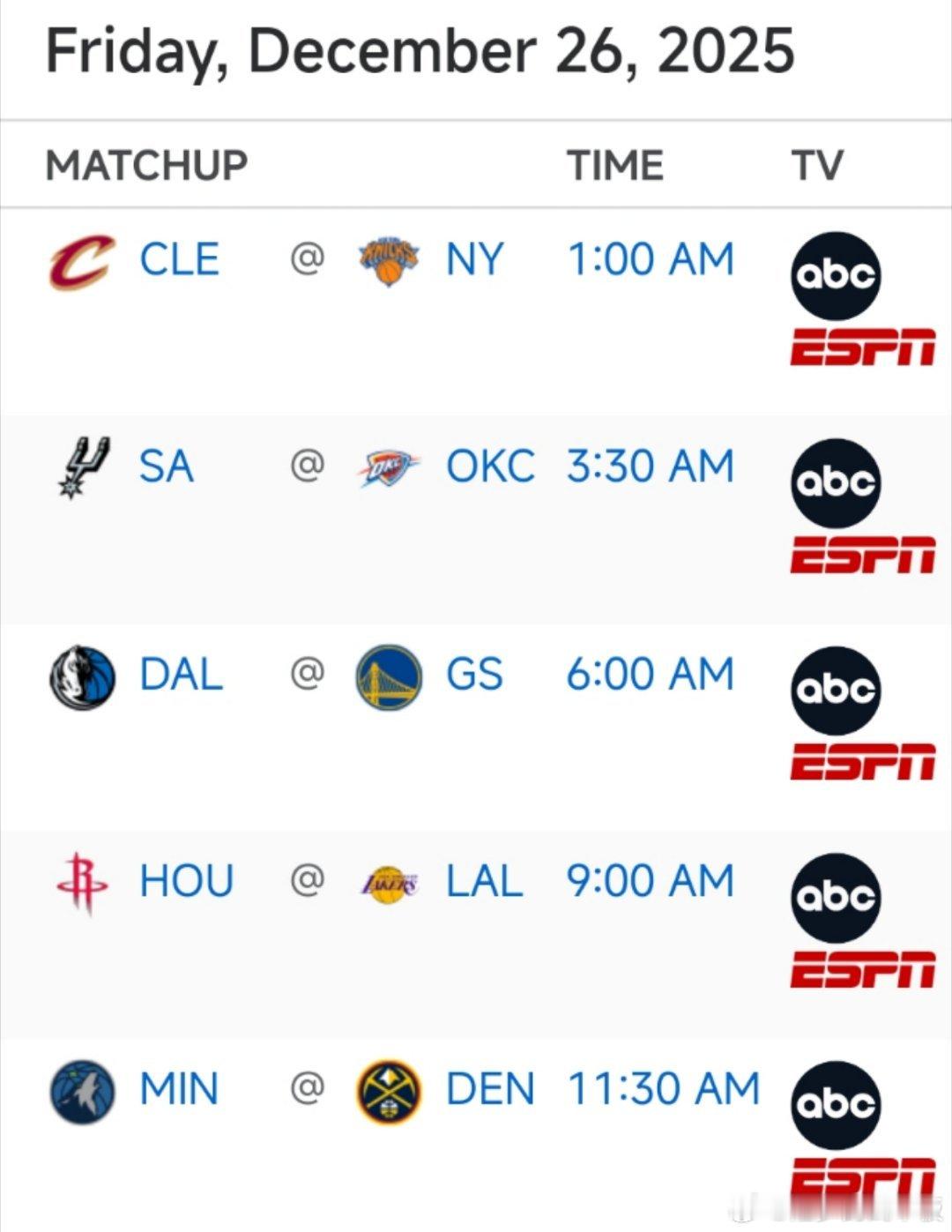Tap the DEN Nuggets team link
Viewport: 952px width, 1232px height.
490,1089
